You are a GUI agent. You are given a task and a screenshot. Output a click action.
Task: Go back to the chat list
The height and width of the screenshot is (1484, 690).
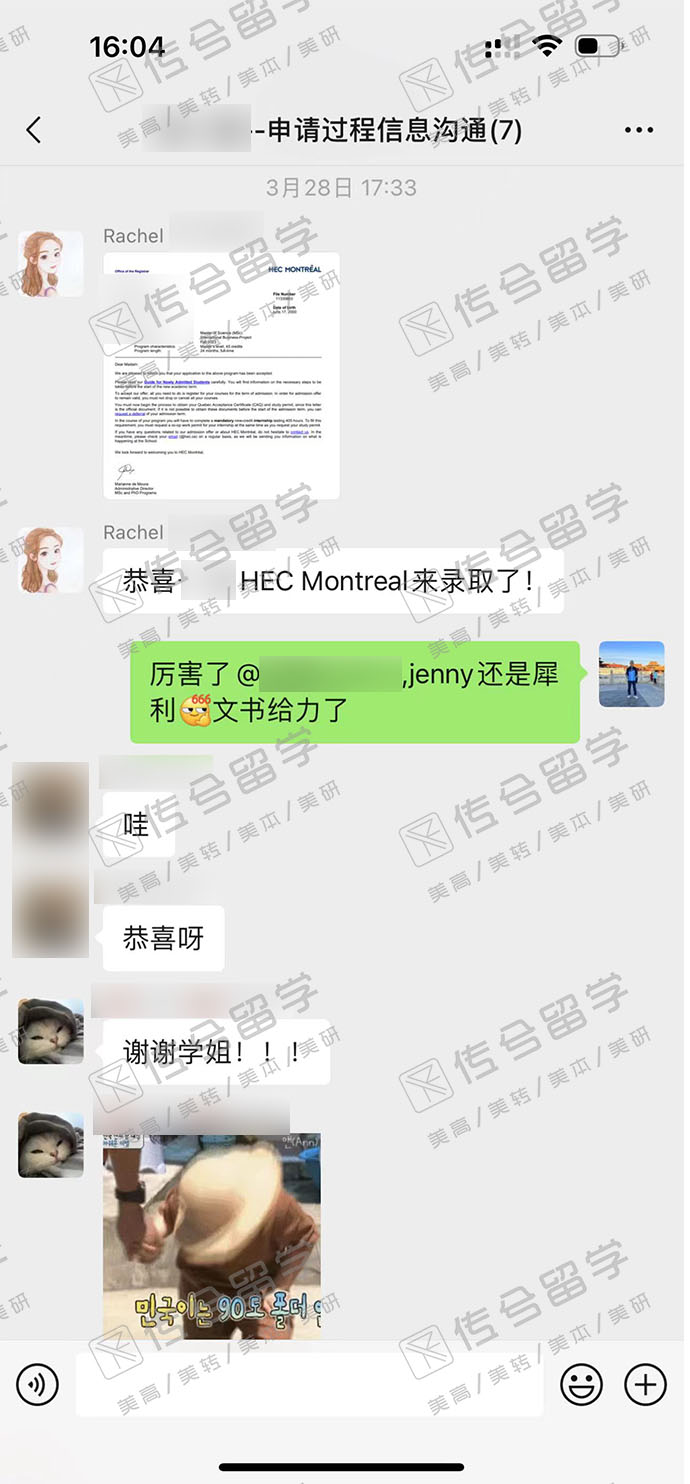tap(34, 130)
